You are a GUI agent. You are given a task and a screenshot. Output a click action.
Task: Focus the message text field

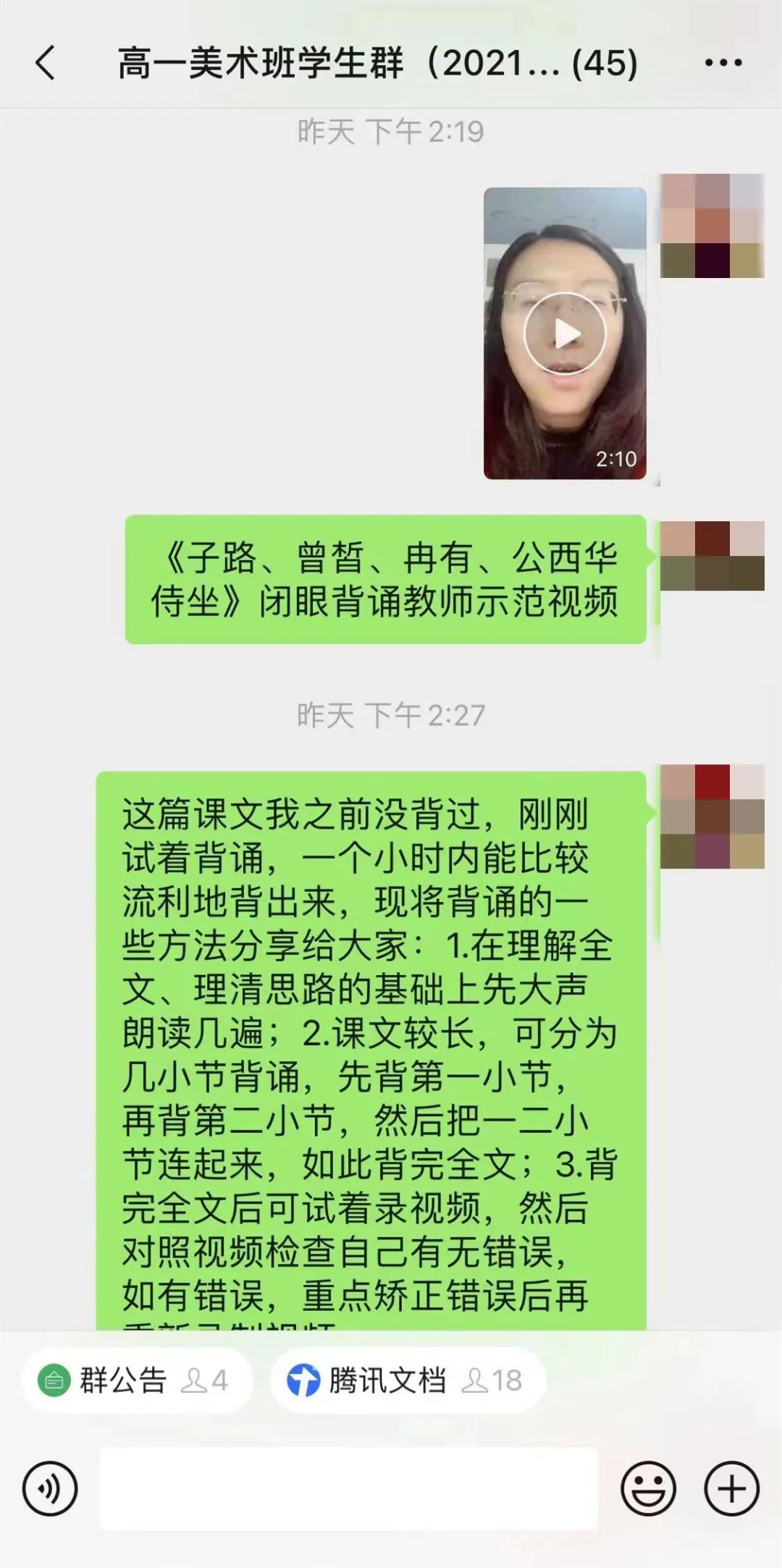pyautogui.click(x=349, y=1488)
